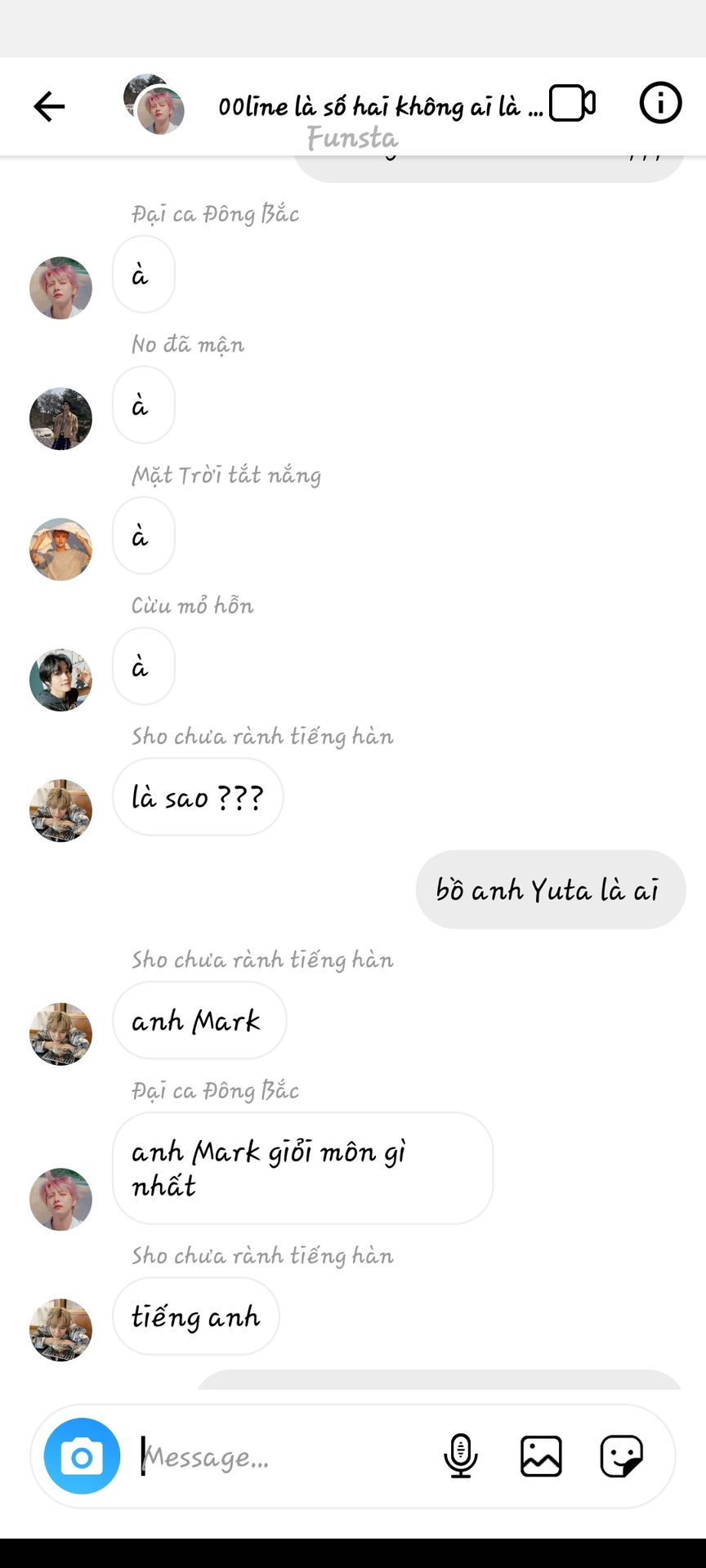706x1568 pixels.
Task: Open the group info details icon
Action: pyautogui.click(x=659, y=104)
